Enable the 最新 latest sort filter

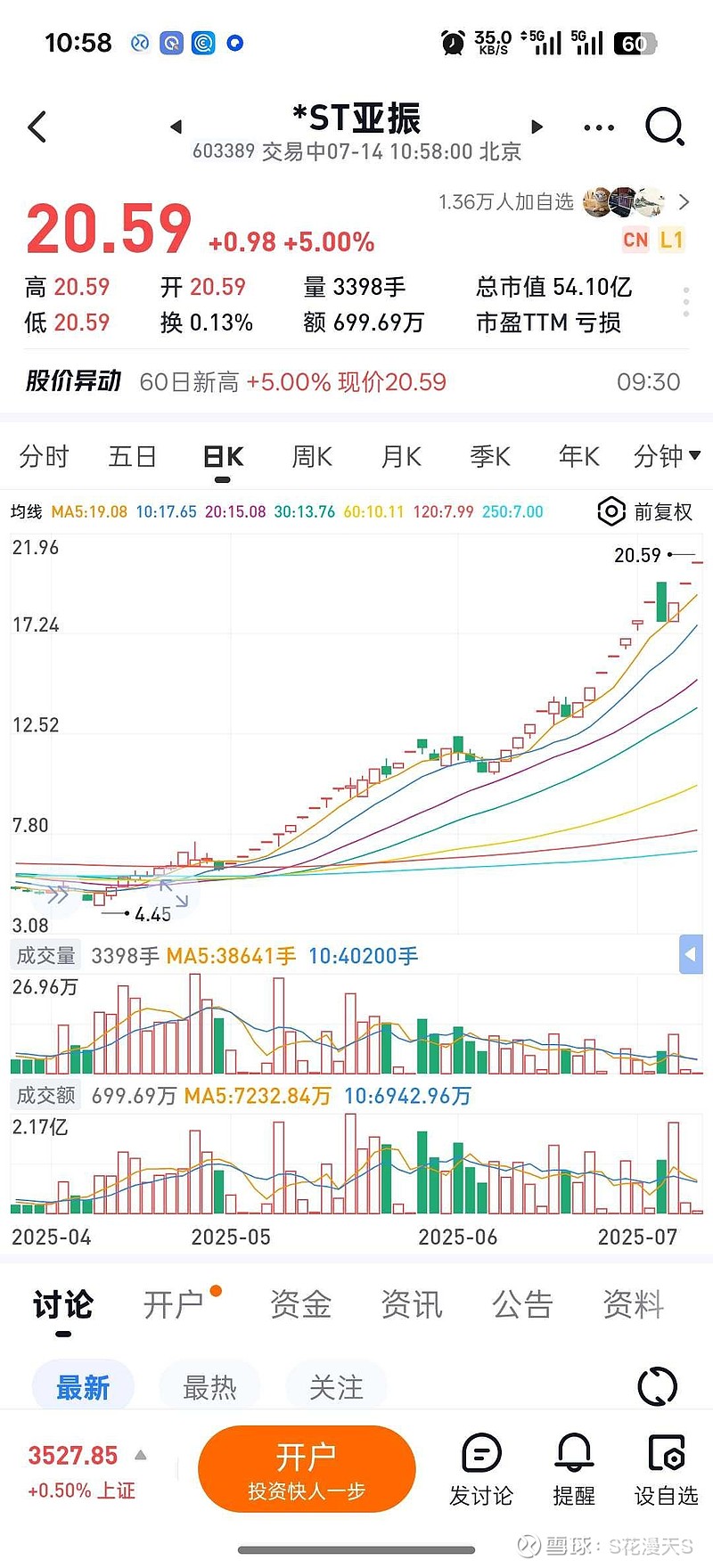tap(83, 1386)
